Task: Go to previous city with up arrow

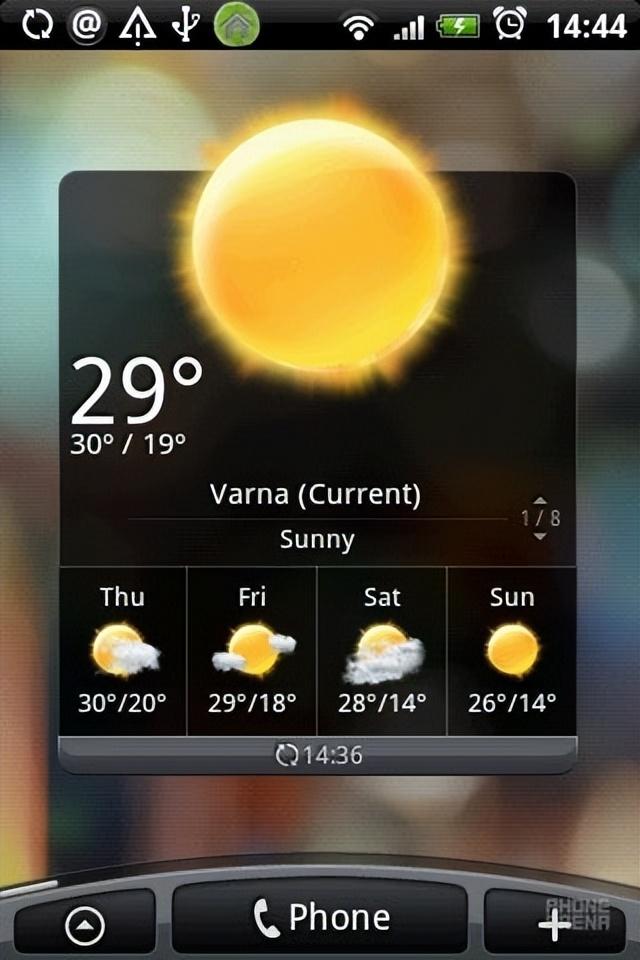Action: click(x=540, y=500)
